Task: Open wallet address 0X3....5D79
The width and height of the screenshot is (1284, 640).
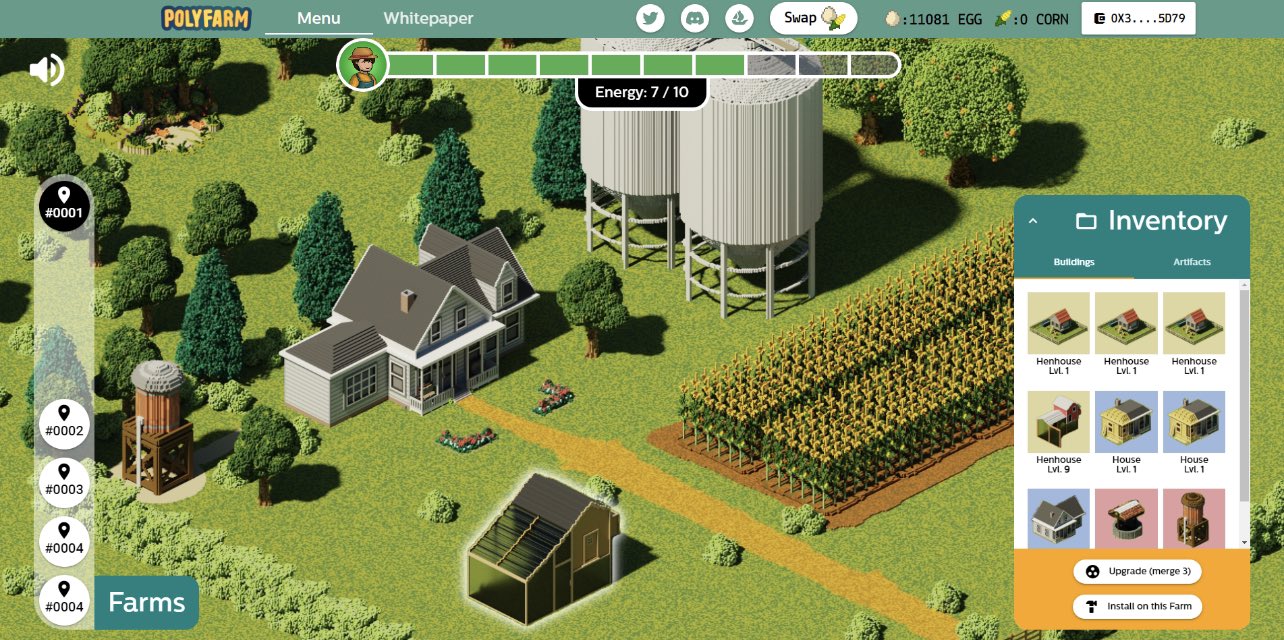Action: click(1138, 18)
